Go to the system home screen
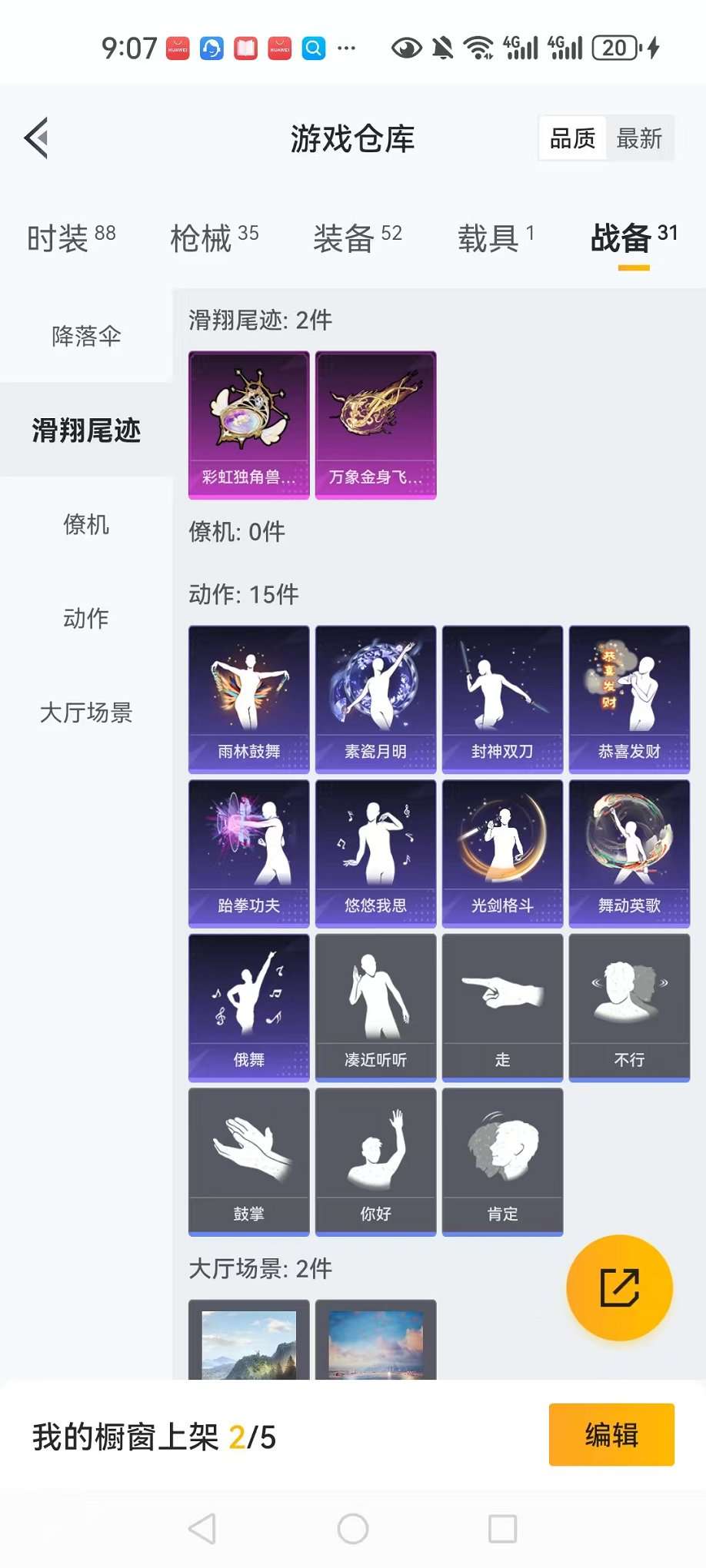The image size is (706, 1568). tap(353, 1529)
